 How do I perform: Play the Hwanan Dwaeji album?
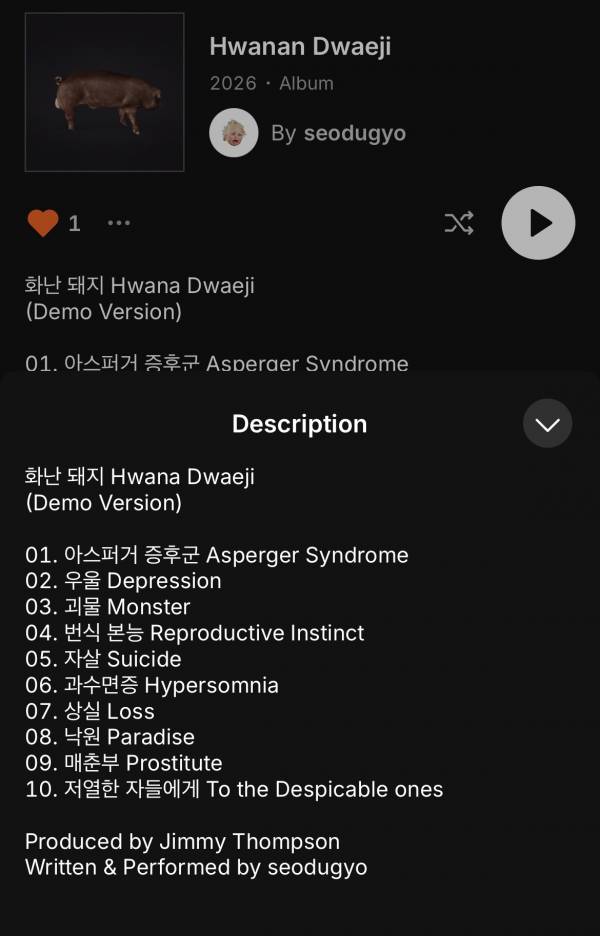538,223
